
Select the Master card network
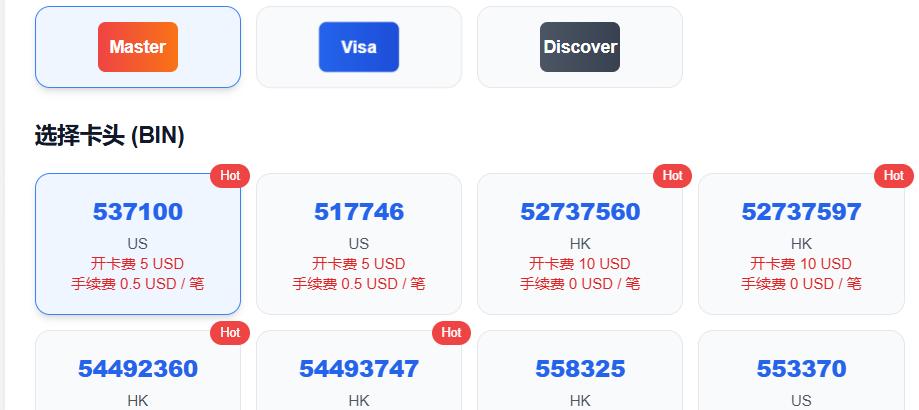[x=138, y=47]
